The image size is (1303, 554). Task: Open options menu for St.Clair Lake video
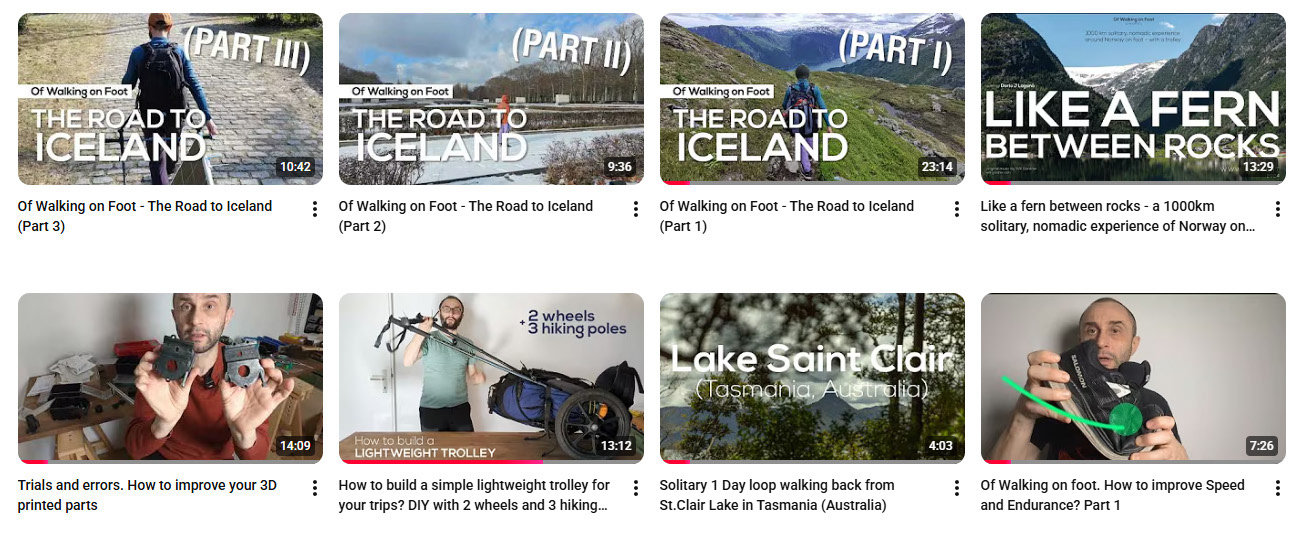click(x=956, y=488)
